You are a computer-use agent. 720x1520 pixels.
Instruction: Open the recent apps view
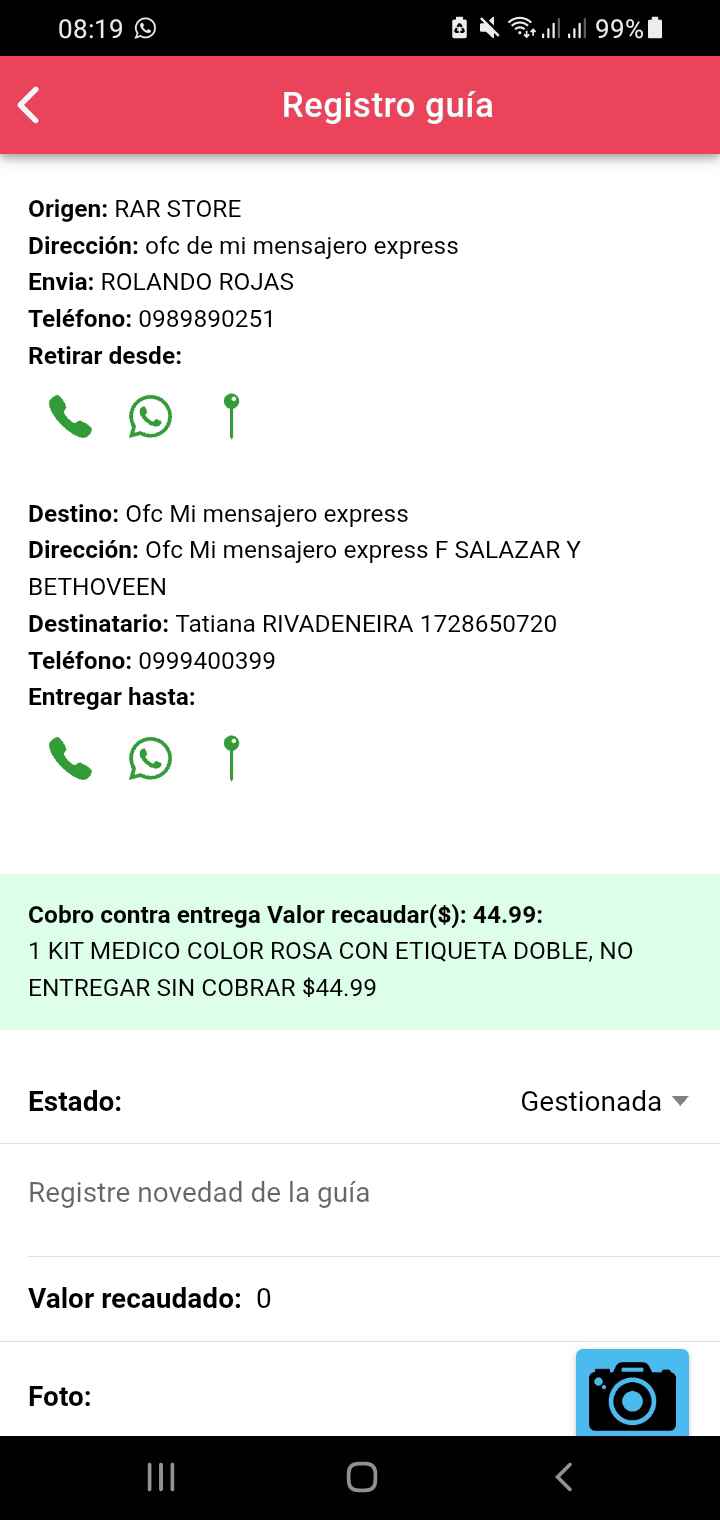tap(160, 1477)
